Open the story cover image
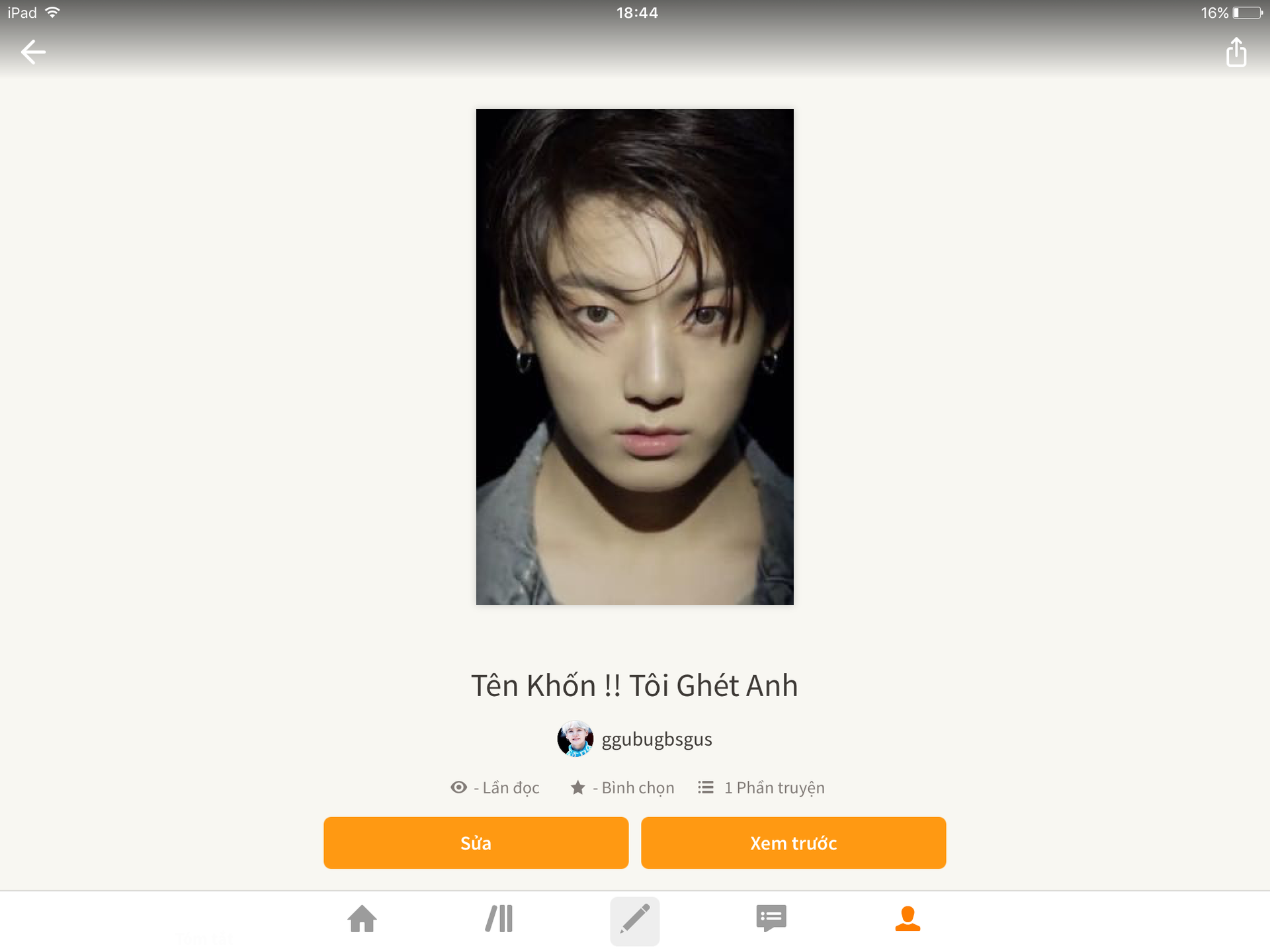The height and width of the screenshot is (952, 1270). point(635,357)
